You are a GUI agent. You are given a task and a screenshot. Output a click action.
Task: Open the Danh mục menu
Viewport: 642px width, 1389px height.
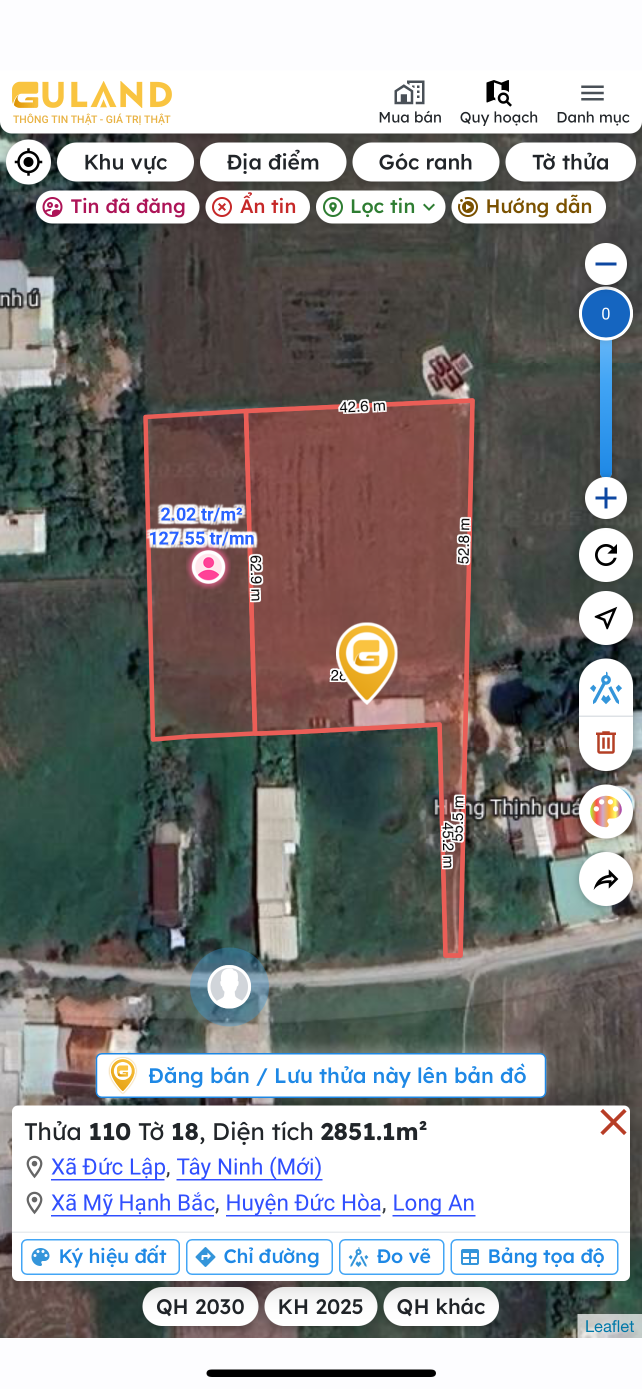click(x=592, y=103)
